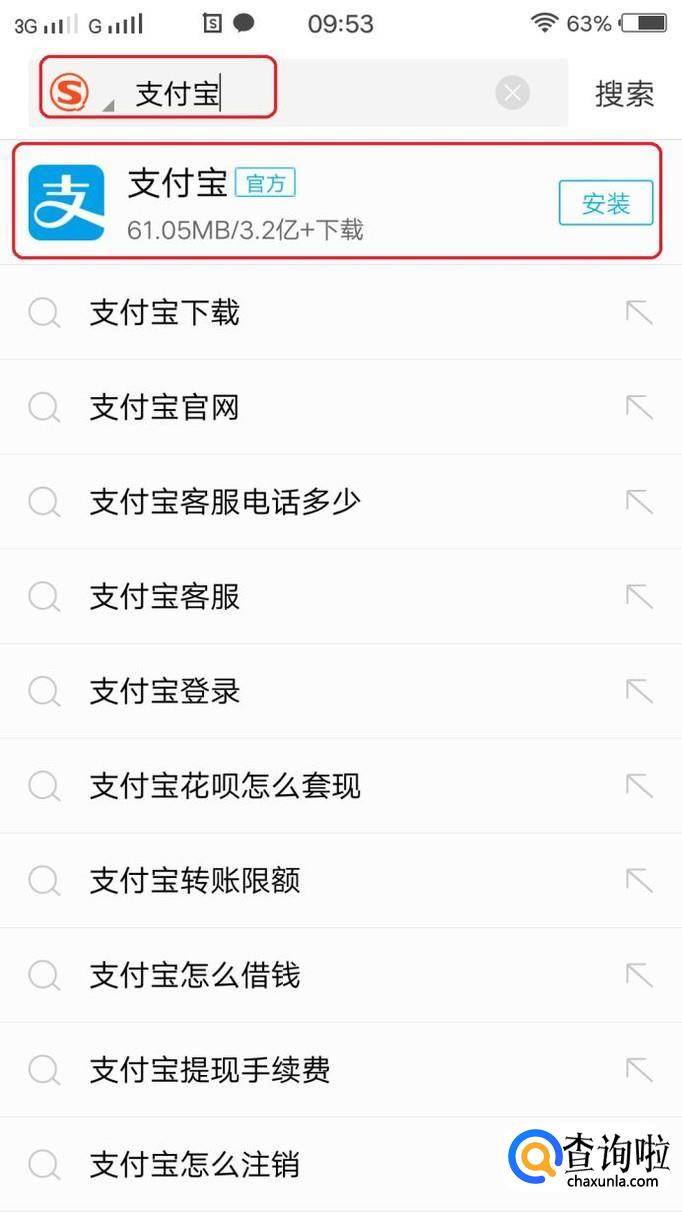Fill the search box with 支付宝提现手续费 using its arrow

coord(639,1070)
